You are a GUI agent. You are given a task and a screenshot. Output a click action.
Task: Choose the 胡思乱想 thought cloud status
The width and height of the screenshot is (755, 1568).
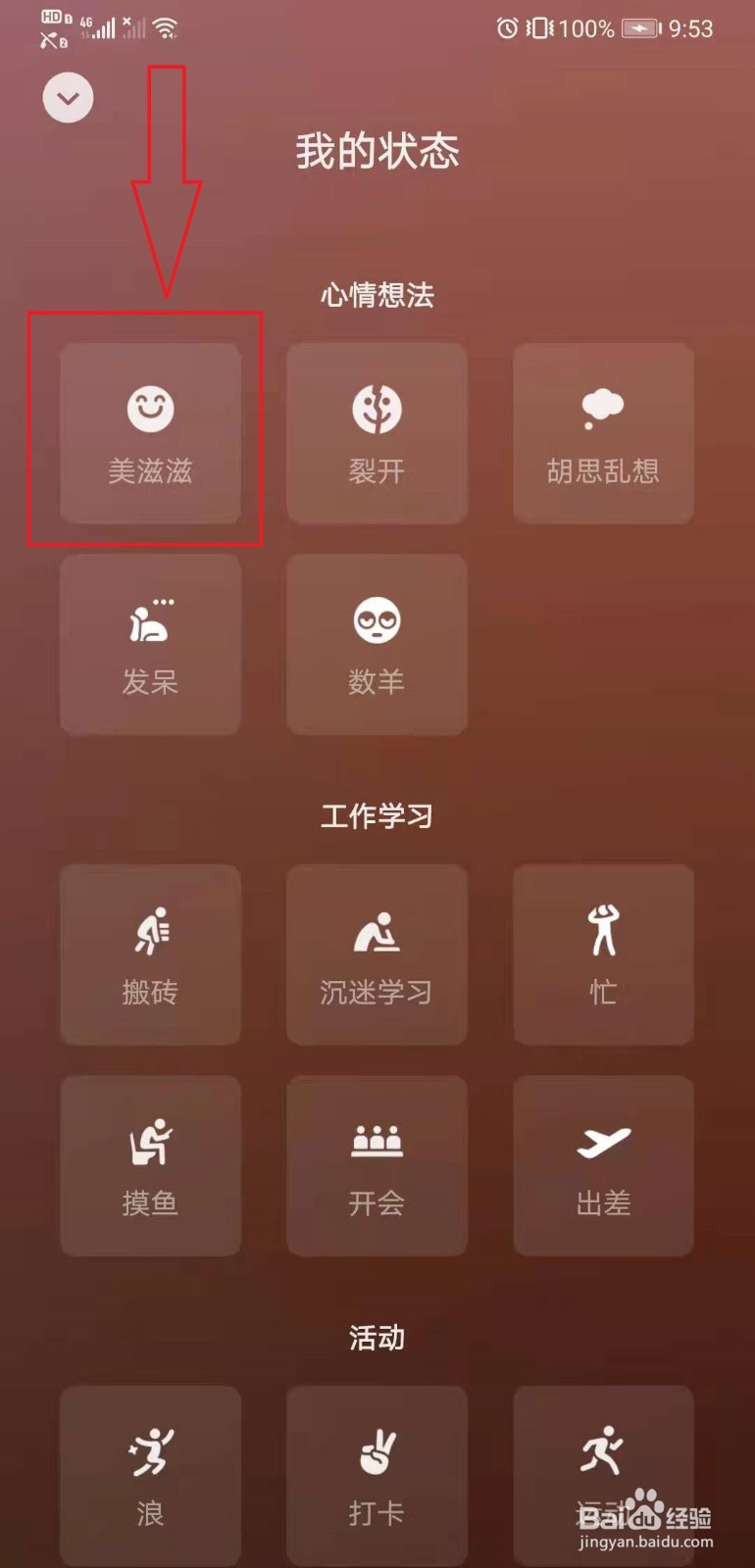point(603,431)
